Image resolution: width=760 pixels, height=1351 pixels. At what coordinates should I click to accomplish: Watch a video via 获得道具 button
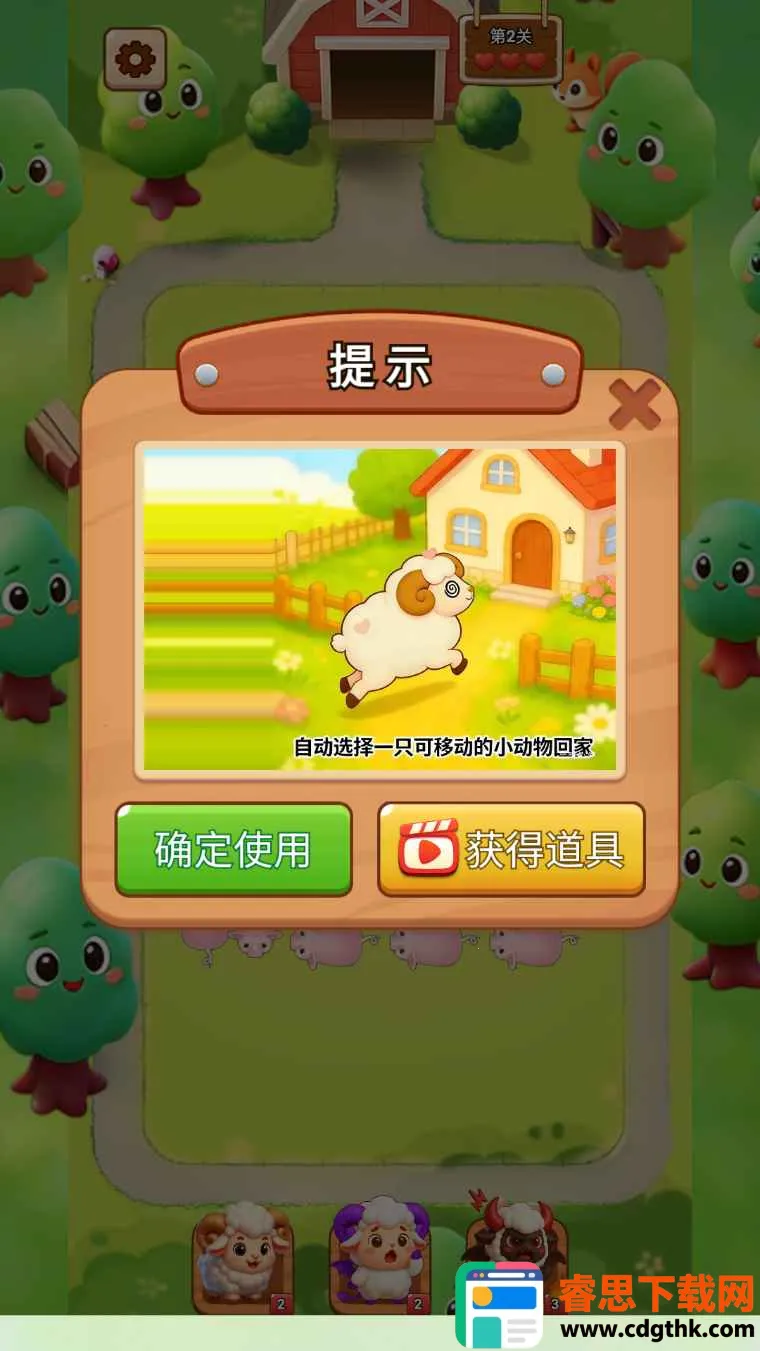(511, 849)
